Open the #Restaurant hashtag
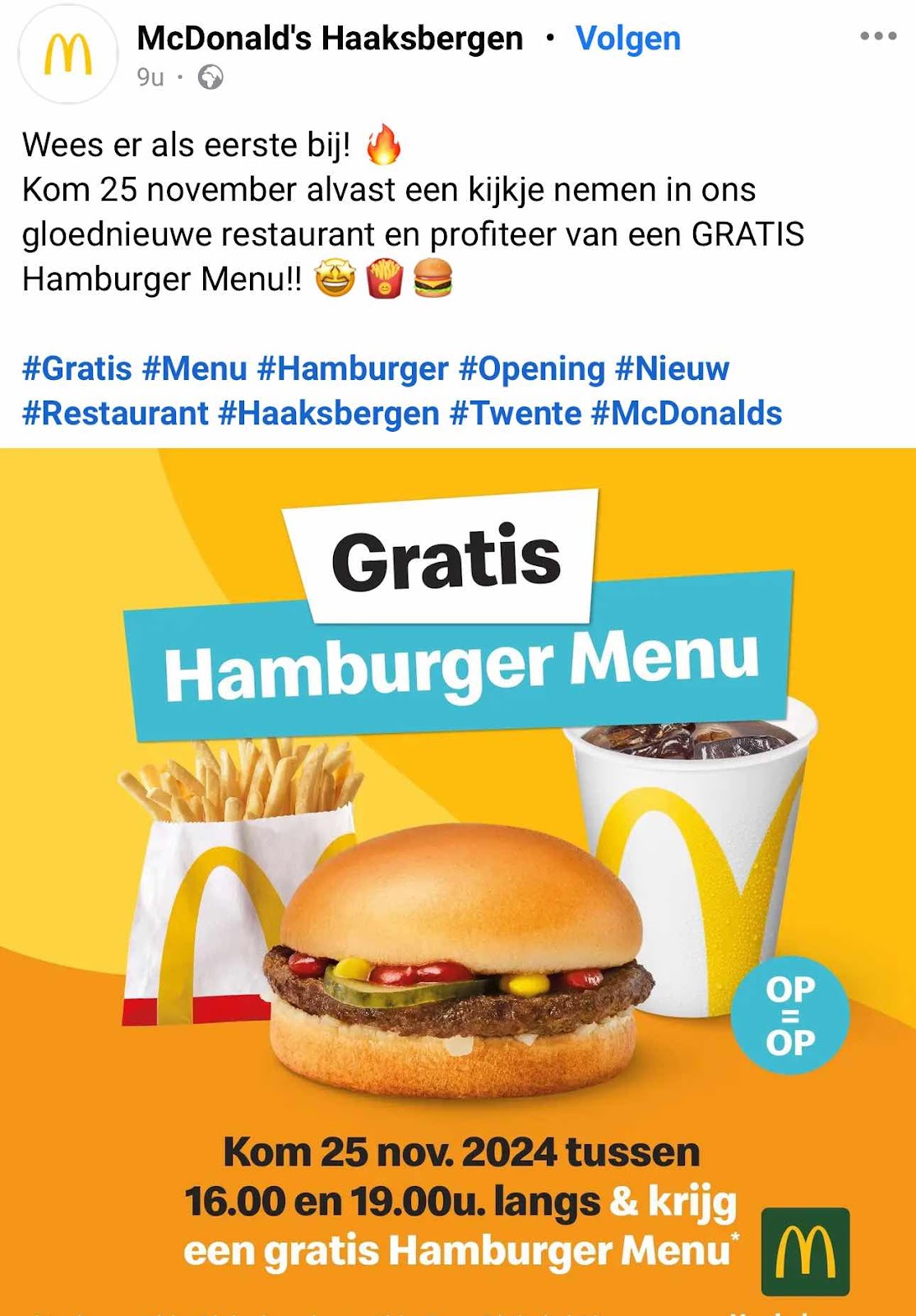 pyautogui.click(x=115, y=413)
